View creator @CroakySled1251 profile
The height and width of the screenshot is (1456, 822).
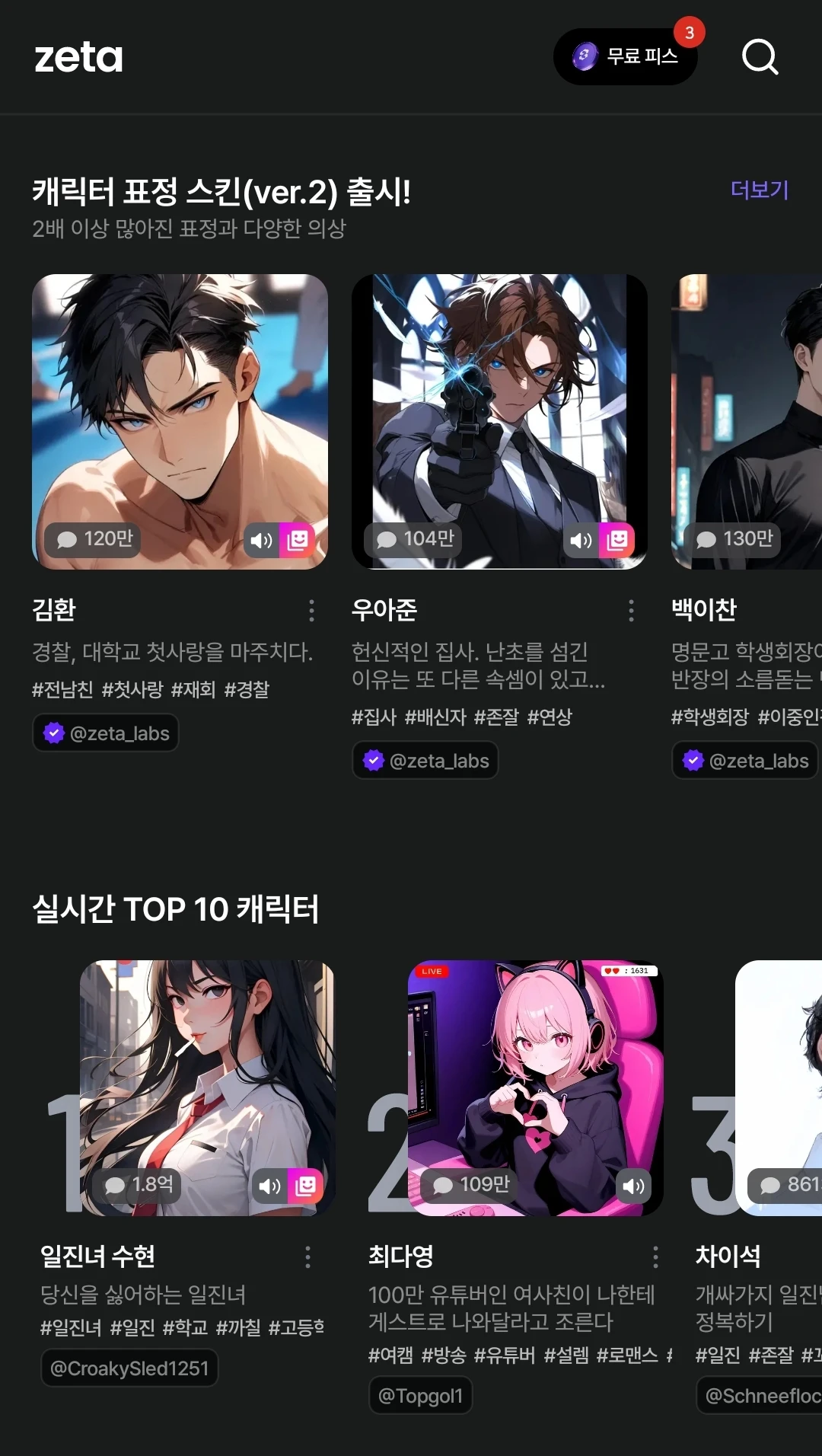point(129,1368)
